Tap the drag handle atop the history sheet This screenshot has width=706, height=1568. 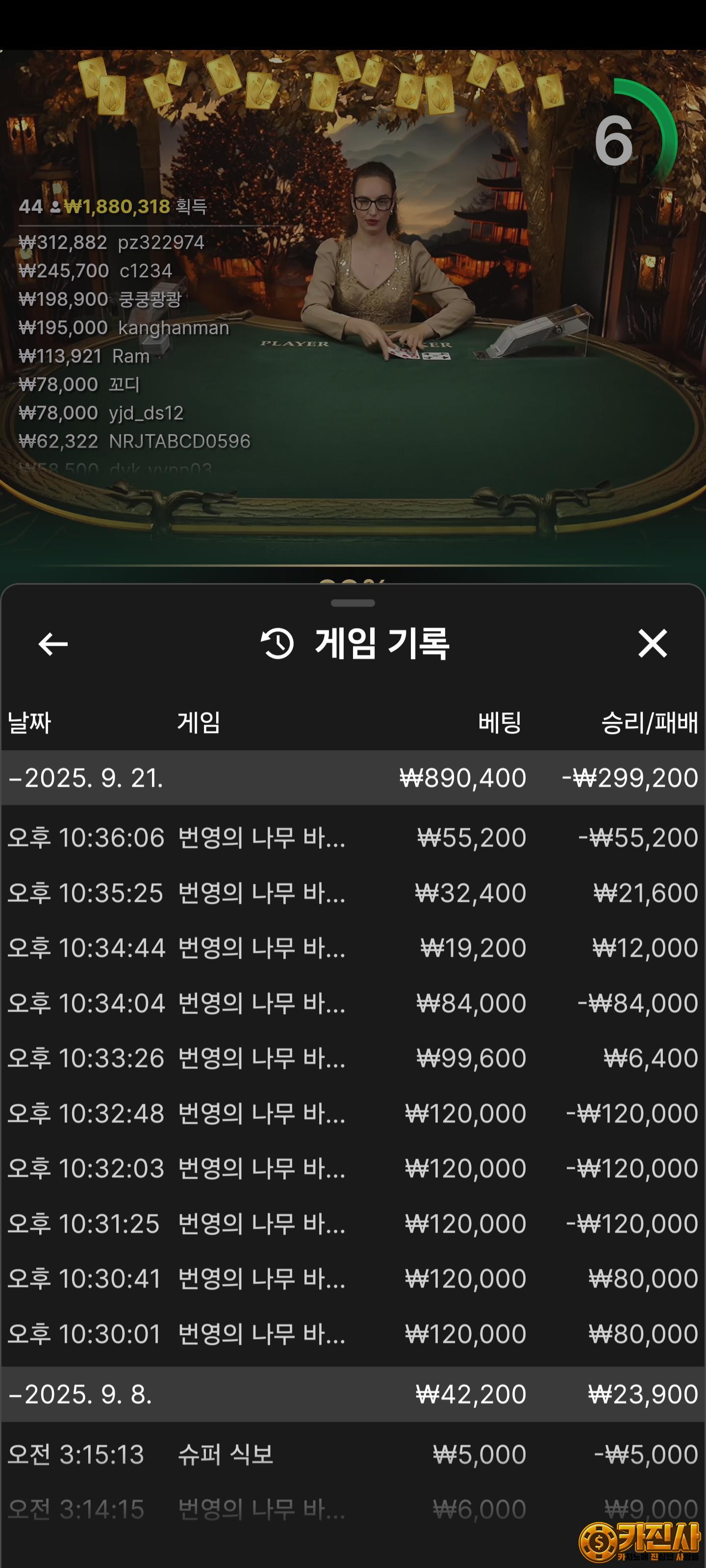click(353, 603)
